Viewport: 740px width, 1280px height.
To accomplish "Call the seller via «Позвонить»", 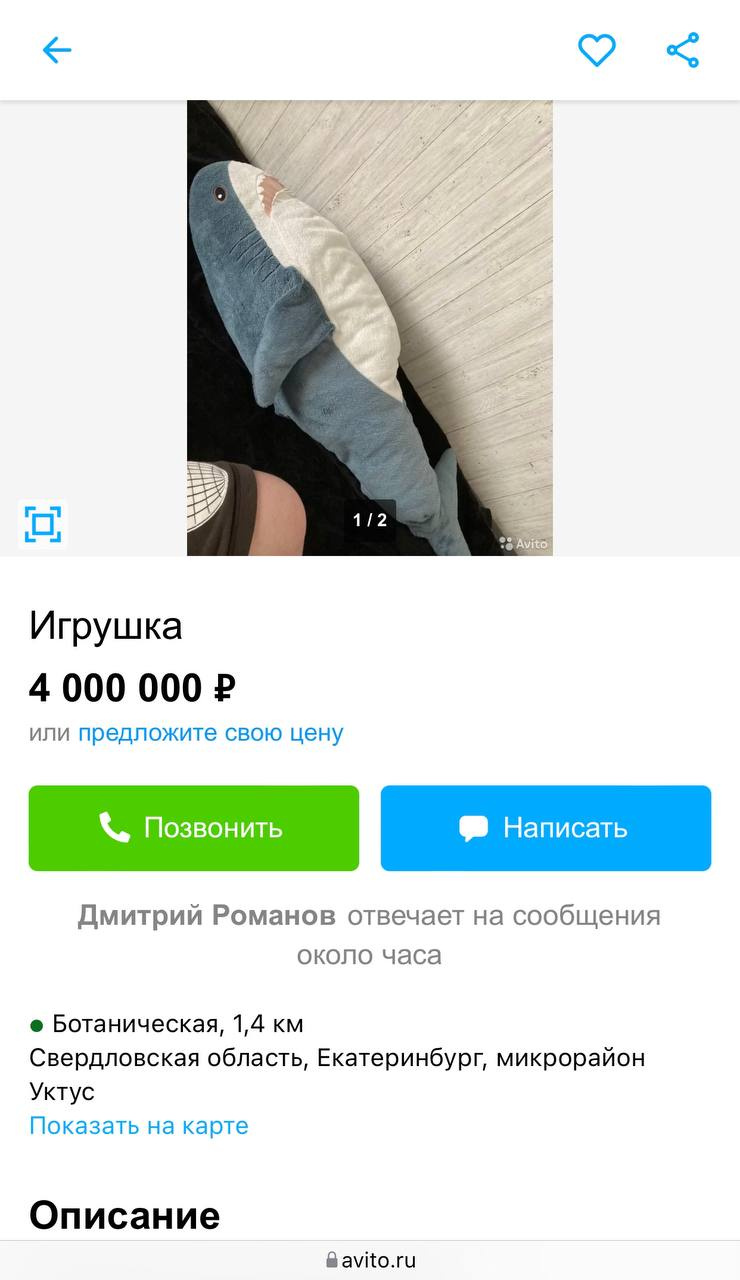I will pyautogui.click(x=193, y=828).
